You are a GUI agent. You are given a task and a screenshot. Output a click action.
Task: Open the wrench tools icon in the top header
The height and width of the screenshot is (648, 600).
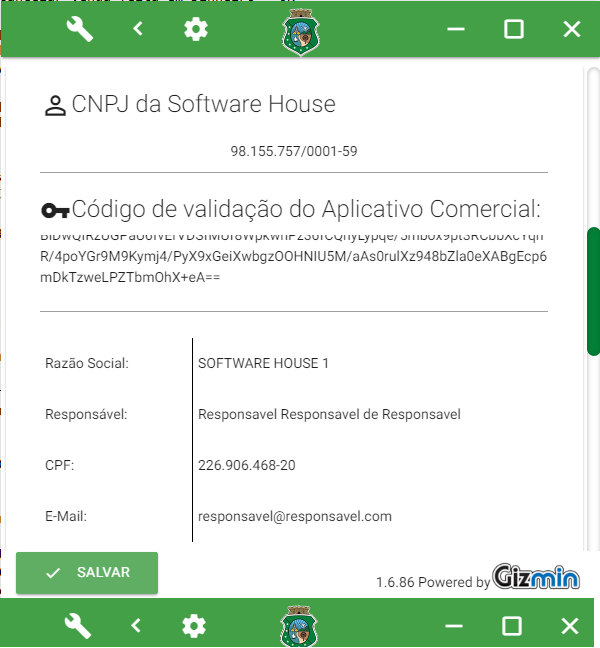[79, 29]
